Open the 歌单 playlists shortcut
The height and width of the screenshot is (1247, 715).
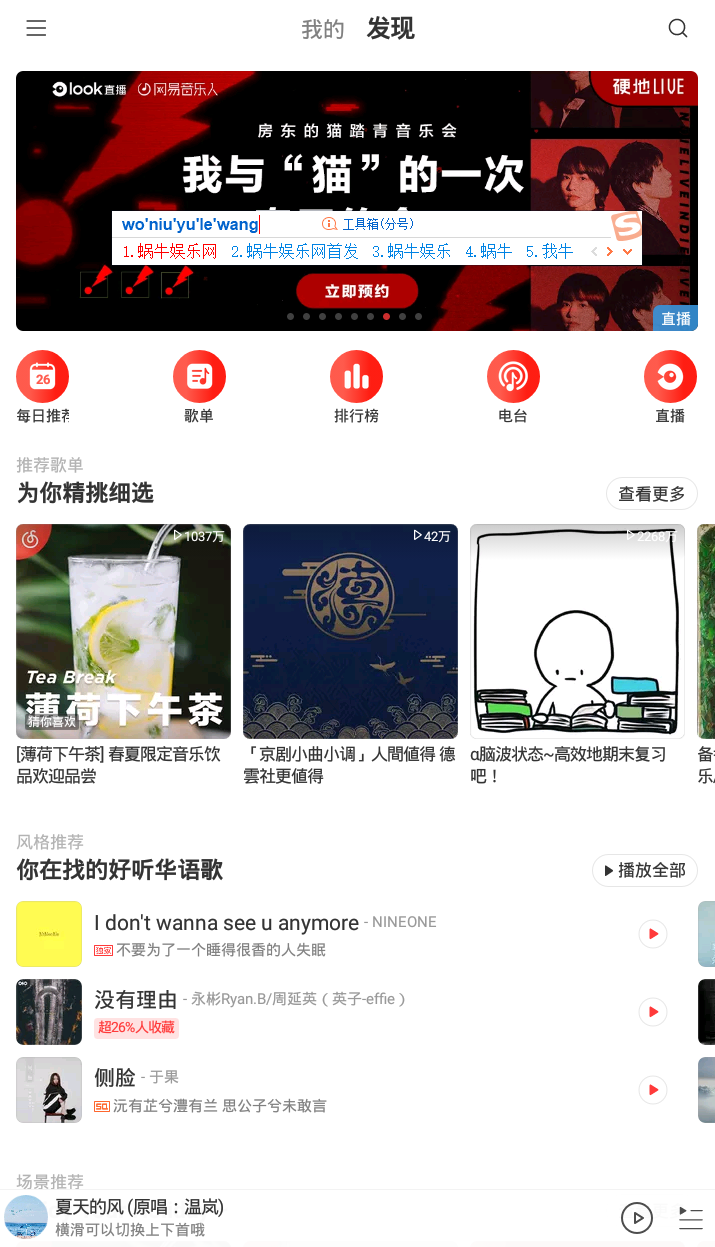tap(199, 377)
